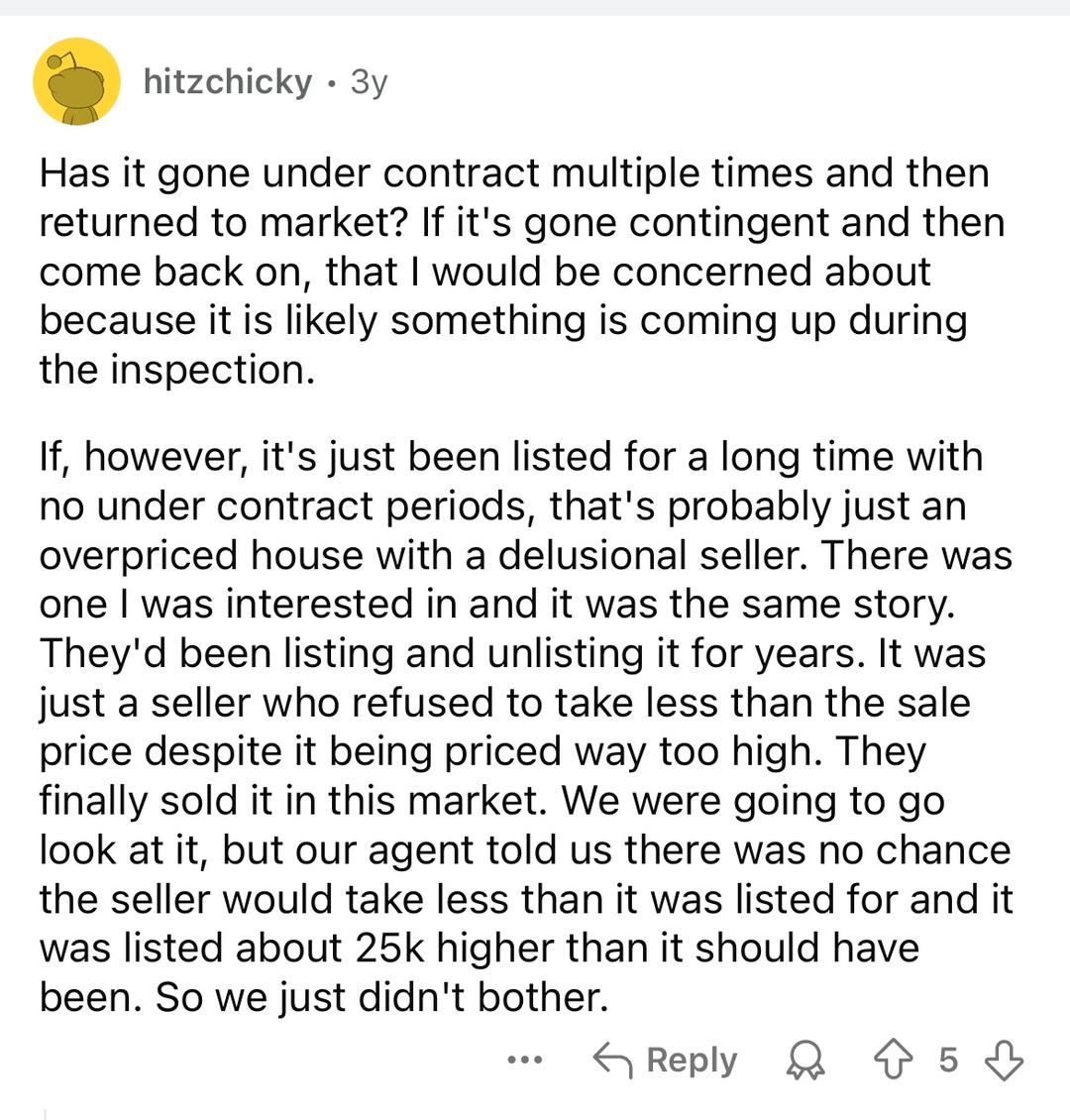Open hitzchicky's profile avatar

click(76, 82)
